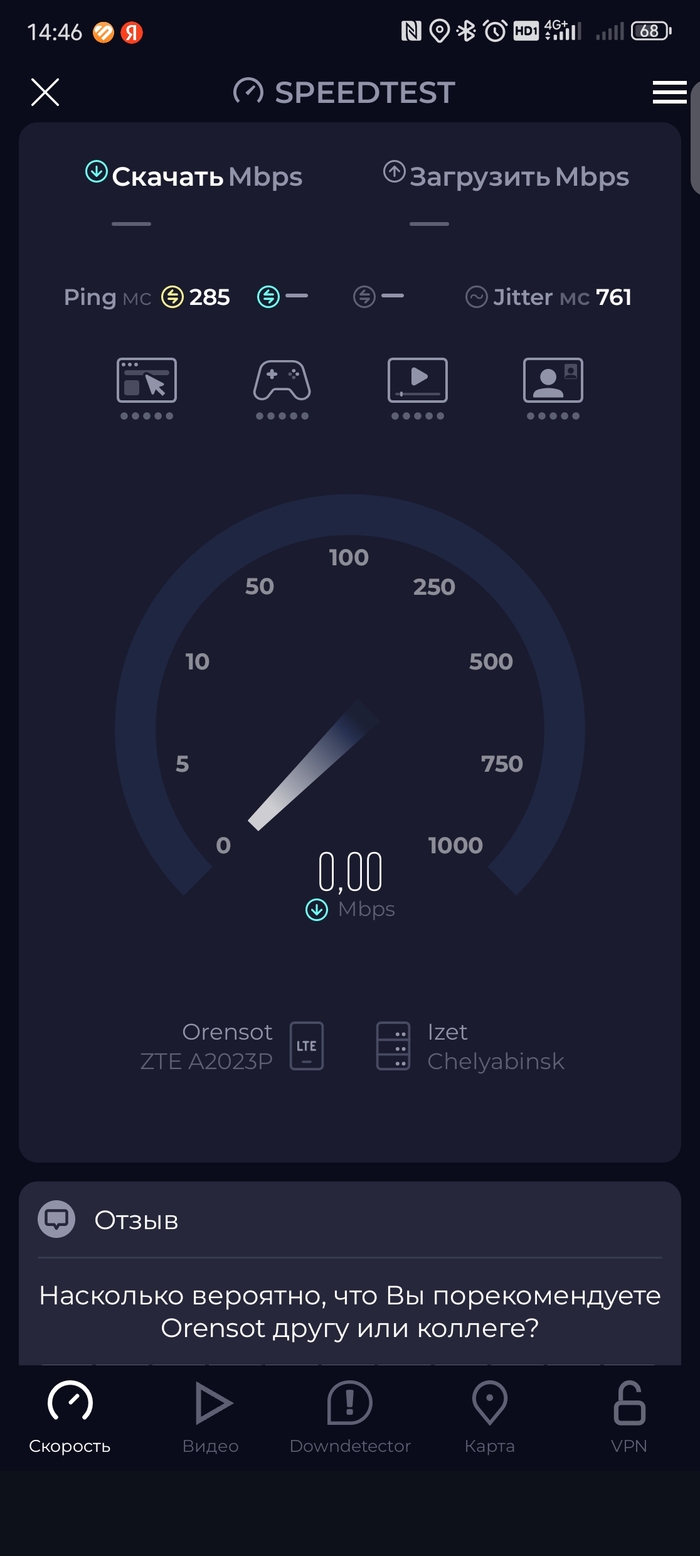Viewport: 700px width, 1556px height.
Task: Open the Видео tab
Action: 210,1417
